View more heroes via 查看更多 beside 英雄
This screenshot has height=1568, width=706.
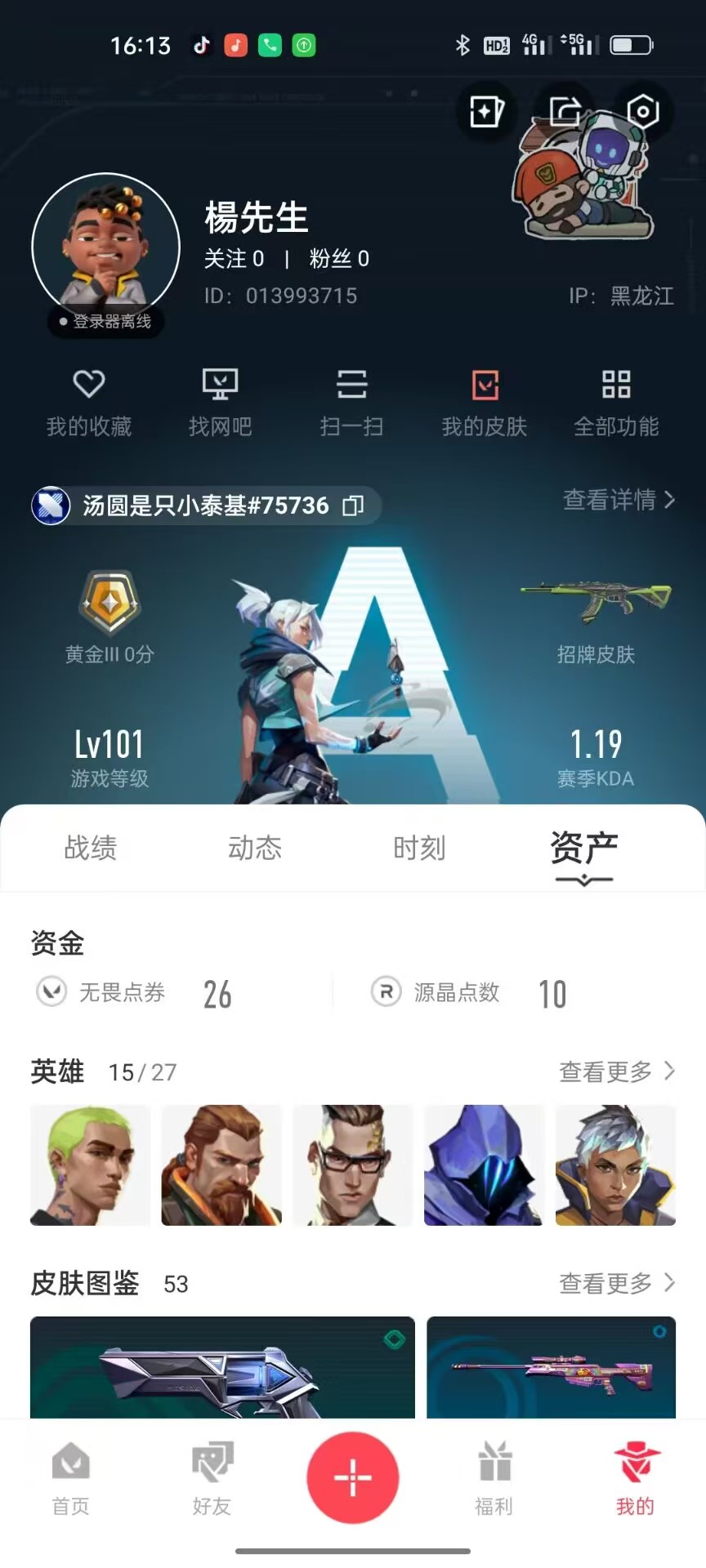(x=617, y=1071)
